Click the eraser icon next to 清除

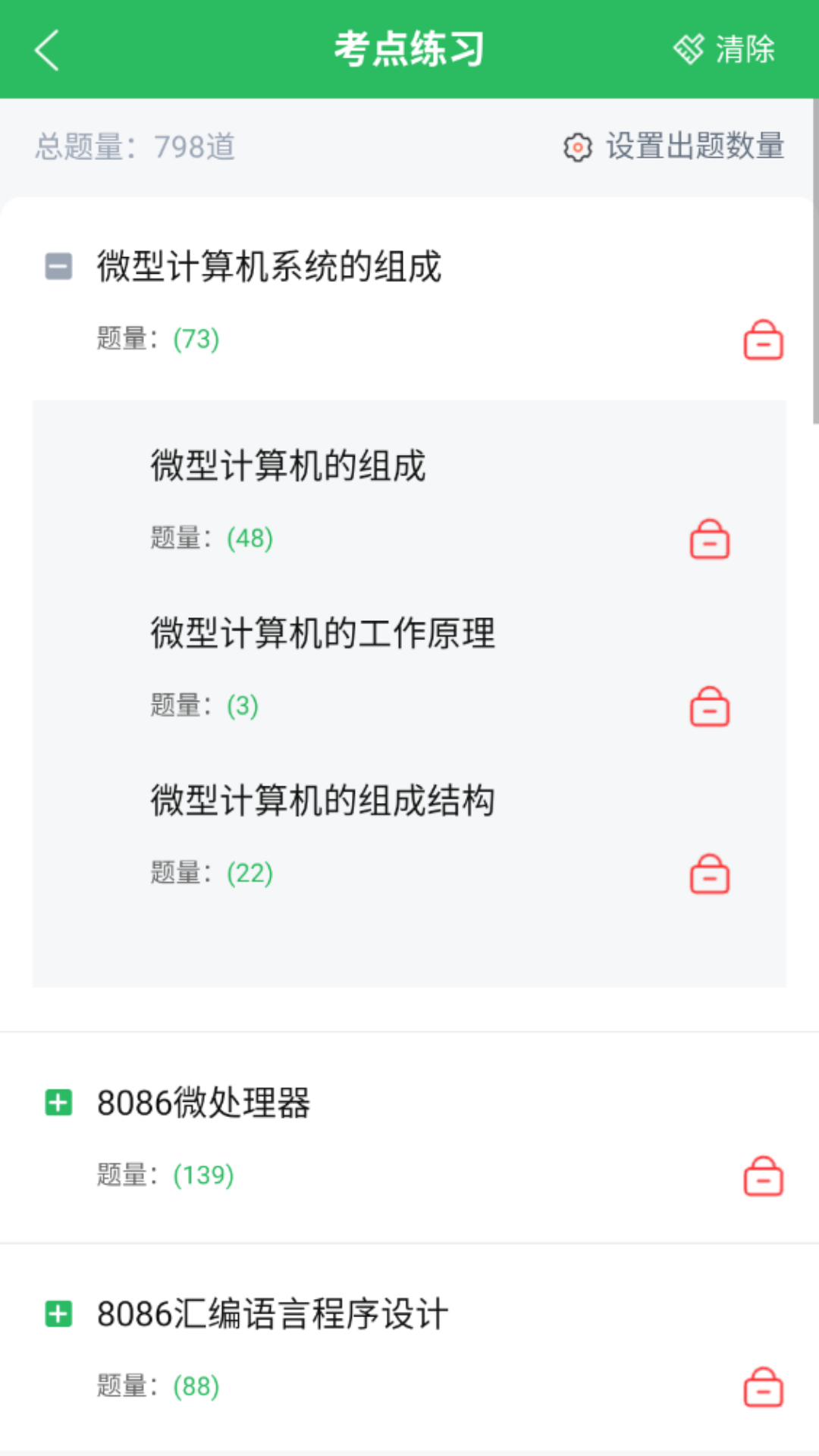pyautogui.click(x=689, y=49)
